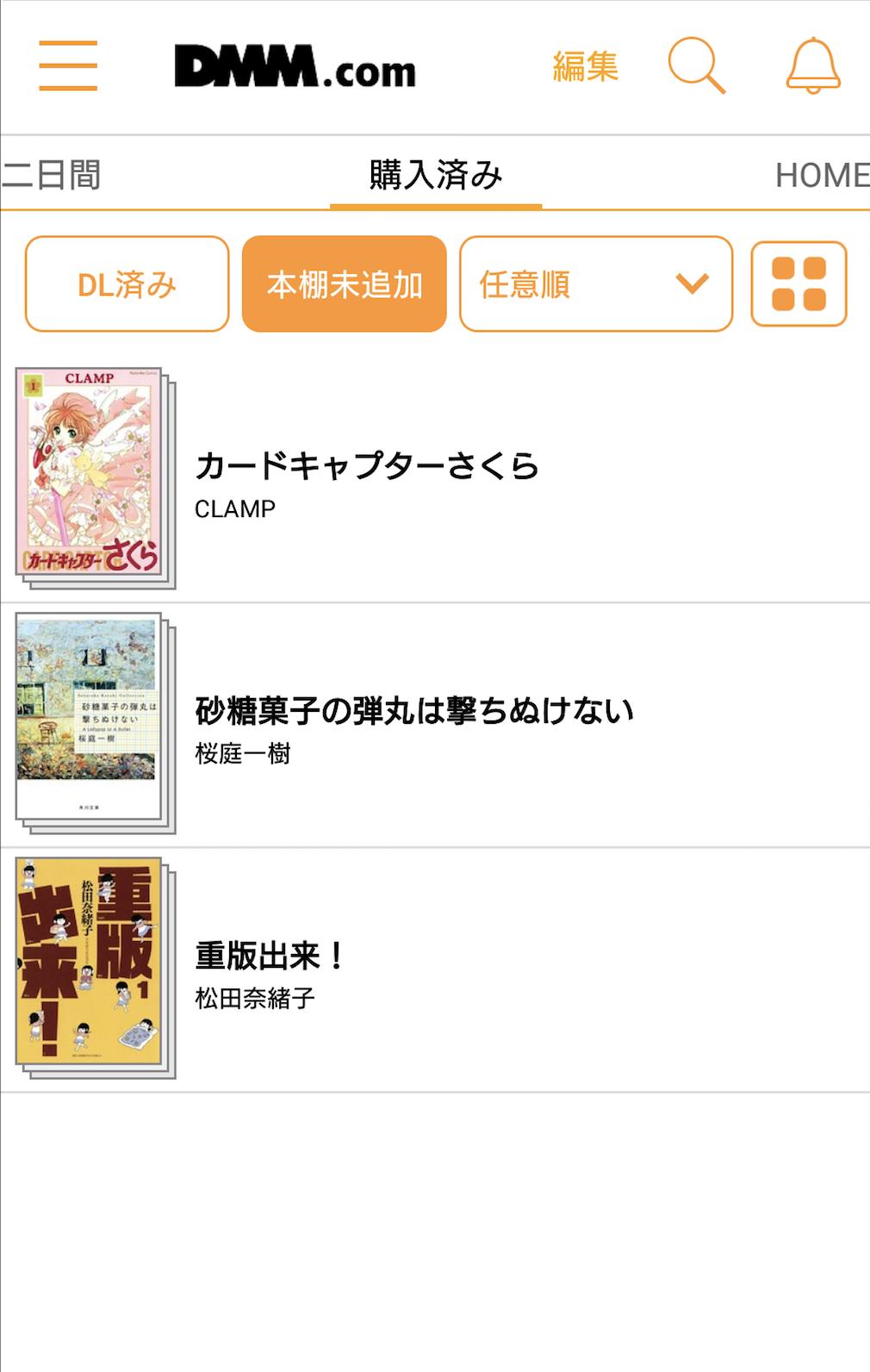Open 重版出来！ by 松田奈緒子
The height and width of the screenshot is (1372, 870).
(269, 970)
